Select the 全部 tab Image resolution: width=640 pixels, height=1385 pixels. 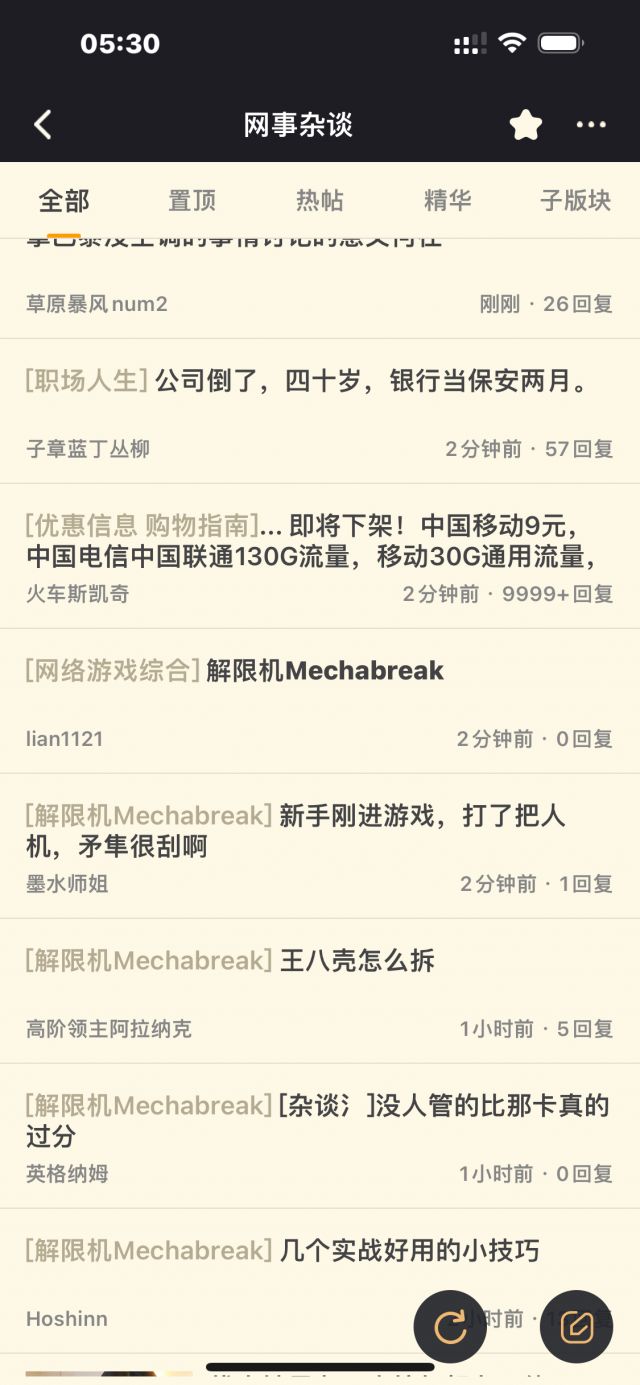64,200
